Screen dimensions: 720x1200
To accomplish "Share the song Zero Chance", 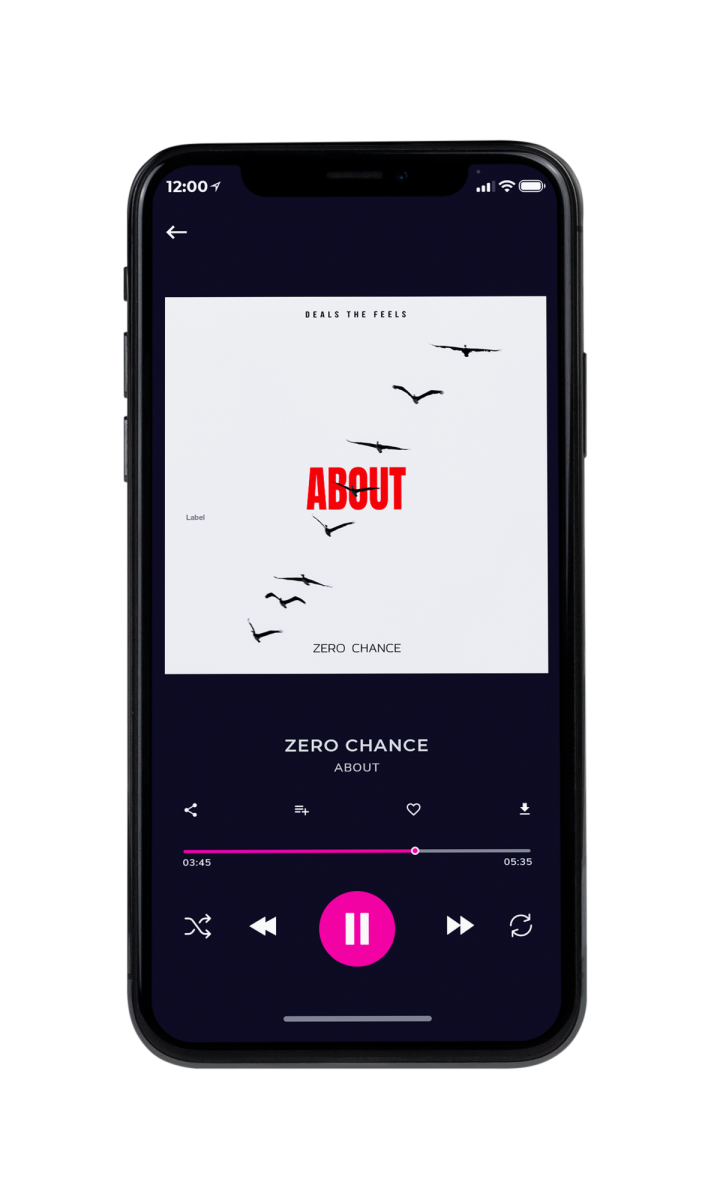I will (191, 810).
